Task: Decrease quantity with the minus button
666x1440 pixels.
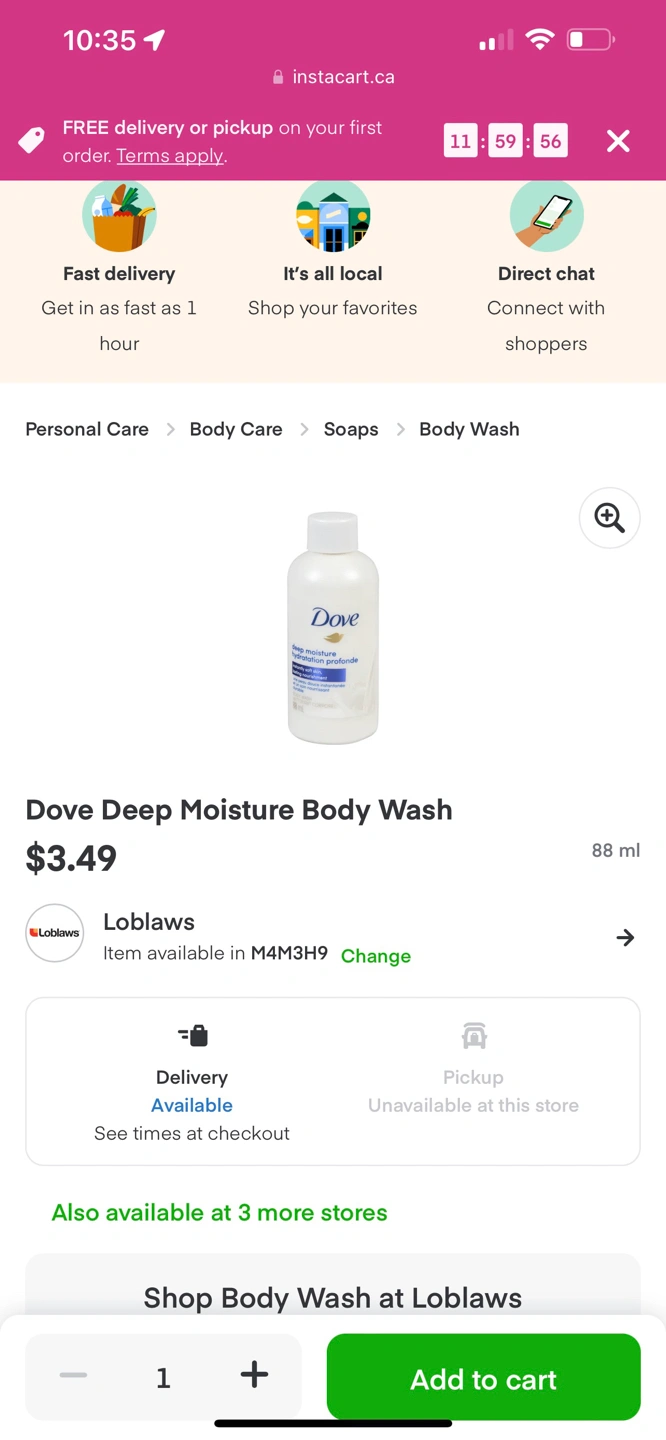Action: [x=73, y=1375]
